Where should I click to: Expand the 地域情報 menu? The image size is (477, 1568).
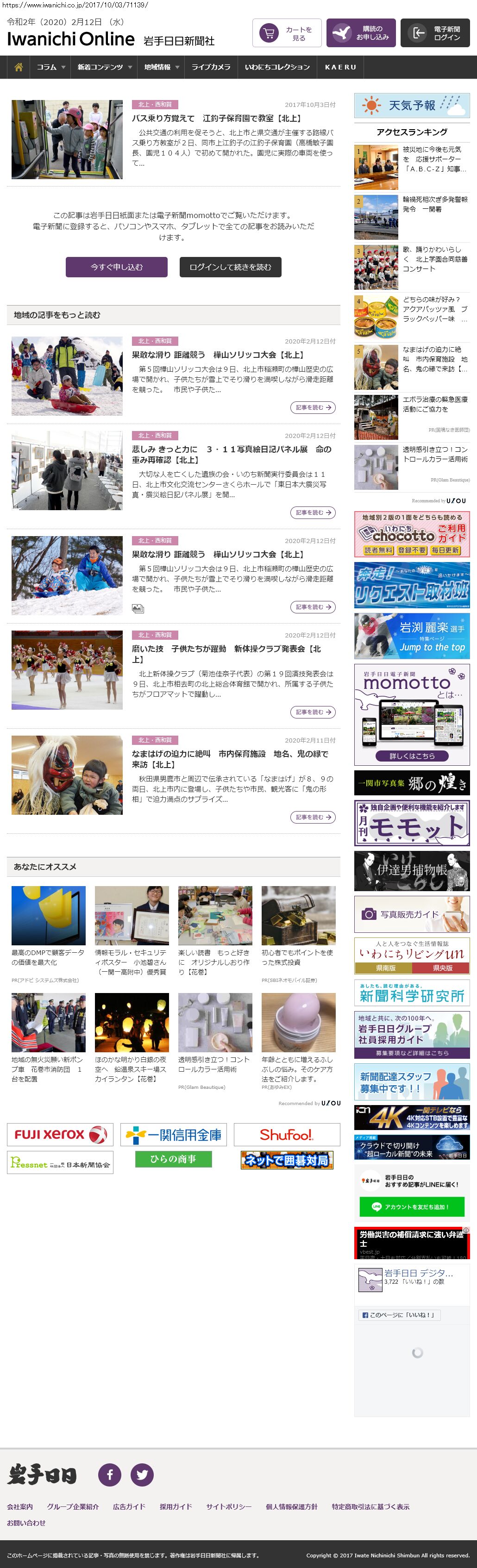pyautogui.click(x=161, y=67)
